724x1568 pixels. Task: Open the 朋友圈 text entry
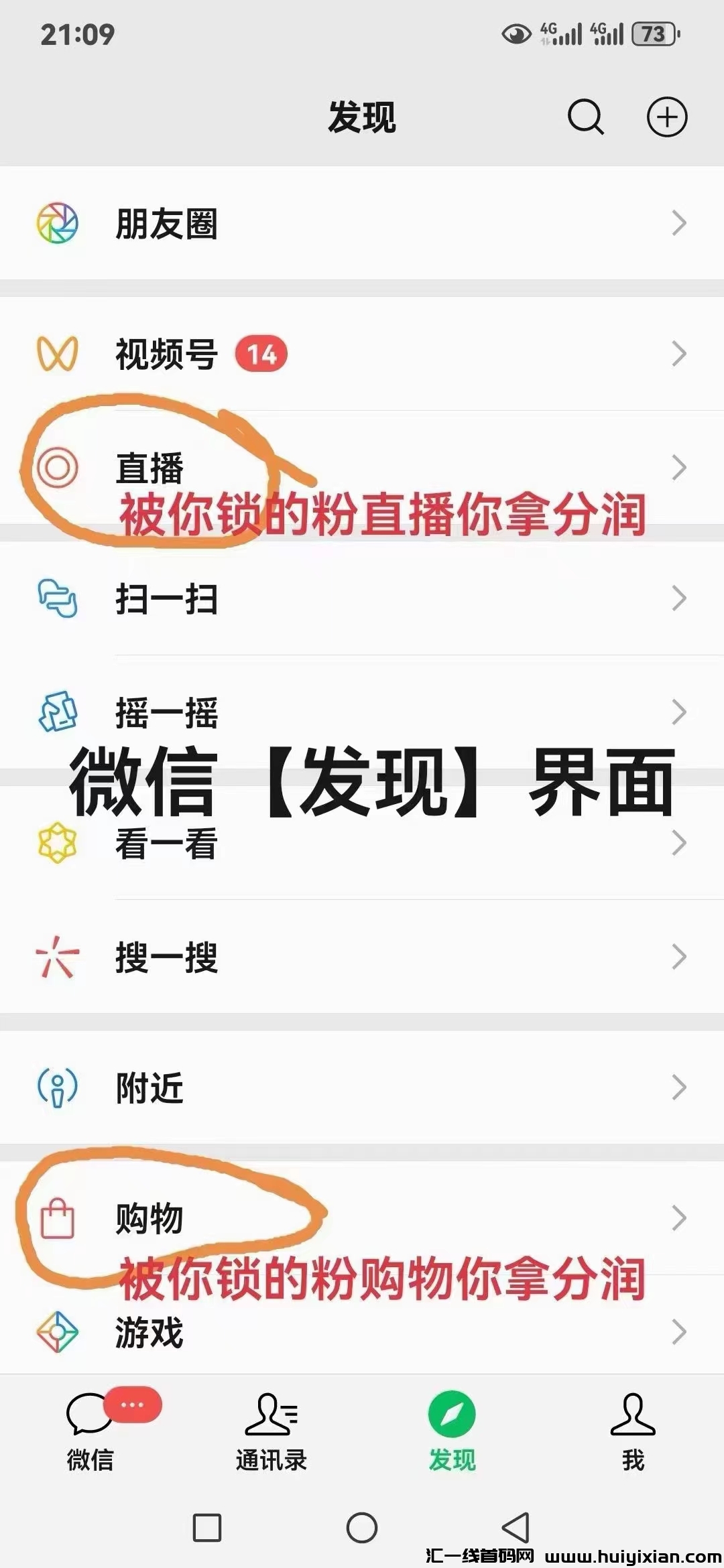(x=168, y=224)
